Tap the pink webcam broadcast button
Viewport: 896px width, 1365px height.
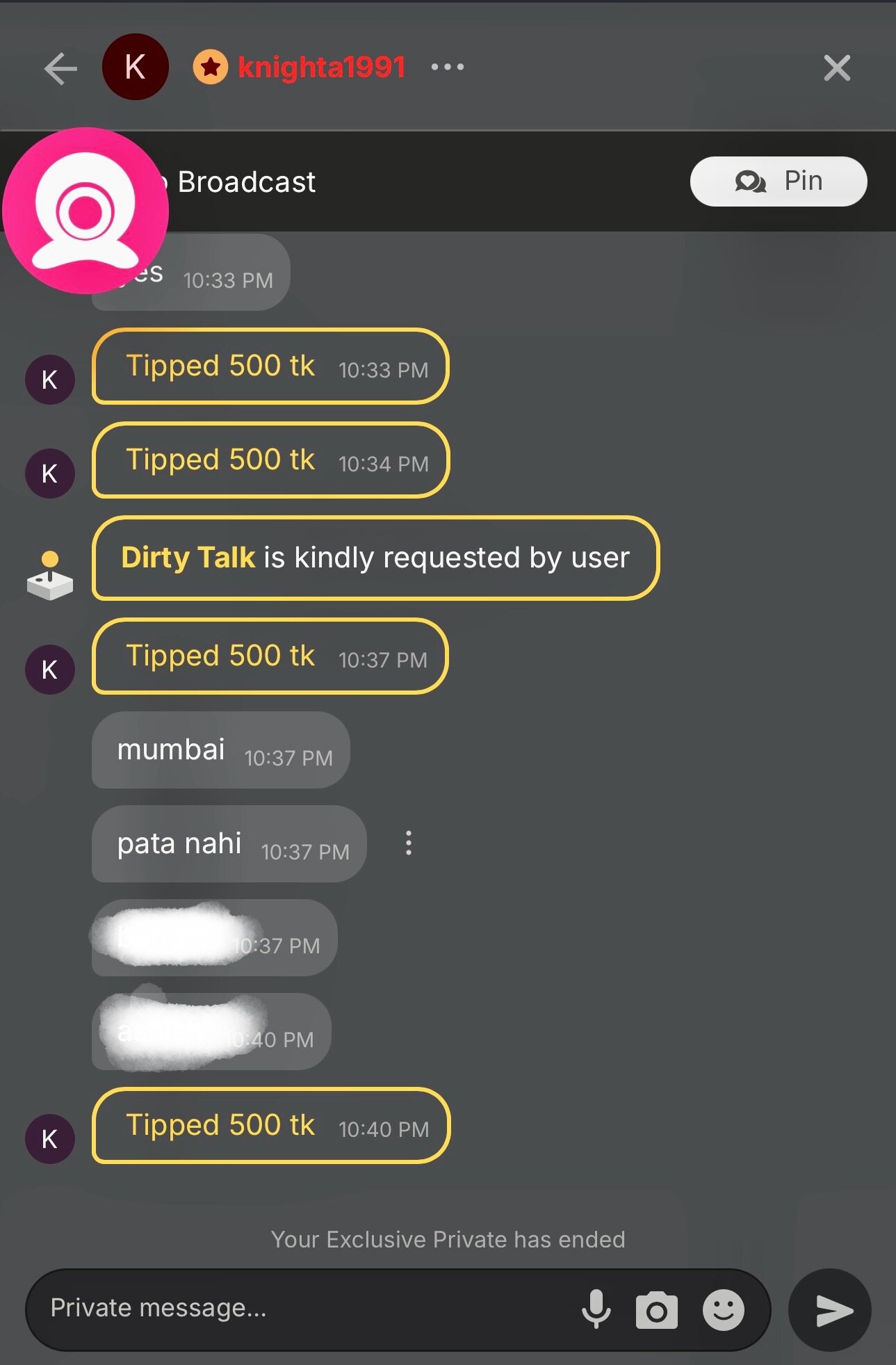pyautogui.click(x=85, y=210)
